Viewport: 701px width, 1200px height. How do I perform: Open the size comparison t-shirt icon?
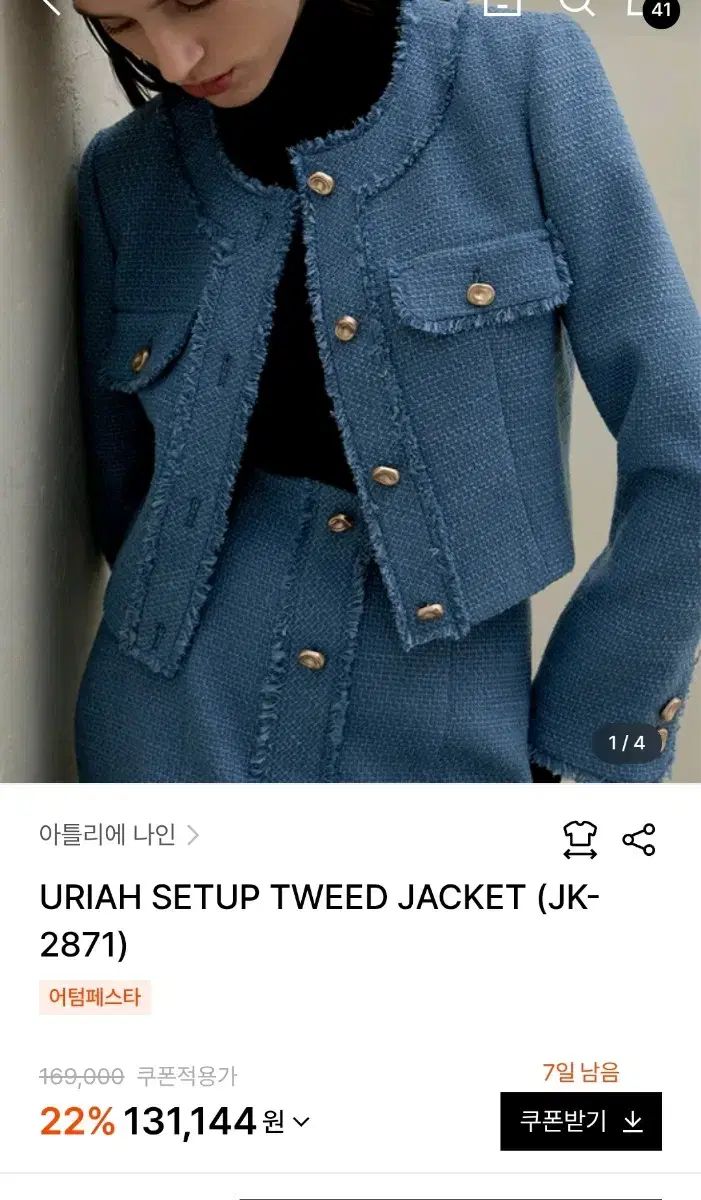pos(580,840)
